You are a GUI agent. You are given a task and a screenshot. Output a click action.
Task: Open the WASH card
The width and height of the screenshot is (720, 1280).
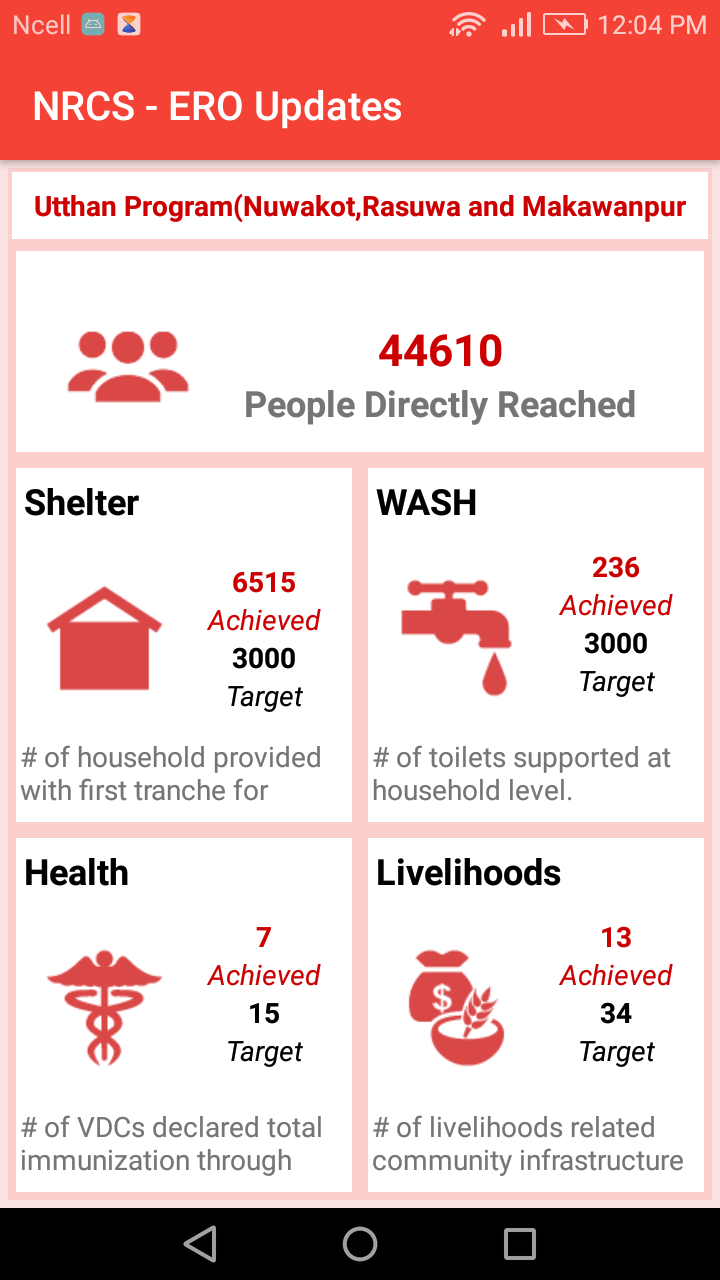click(x=536, y=645)
